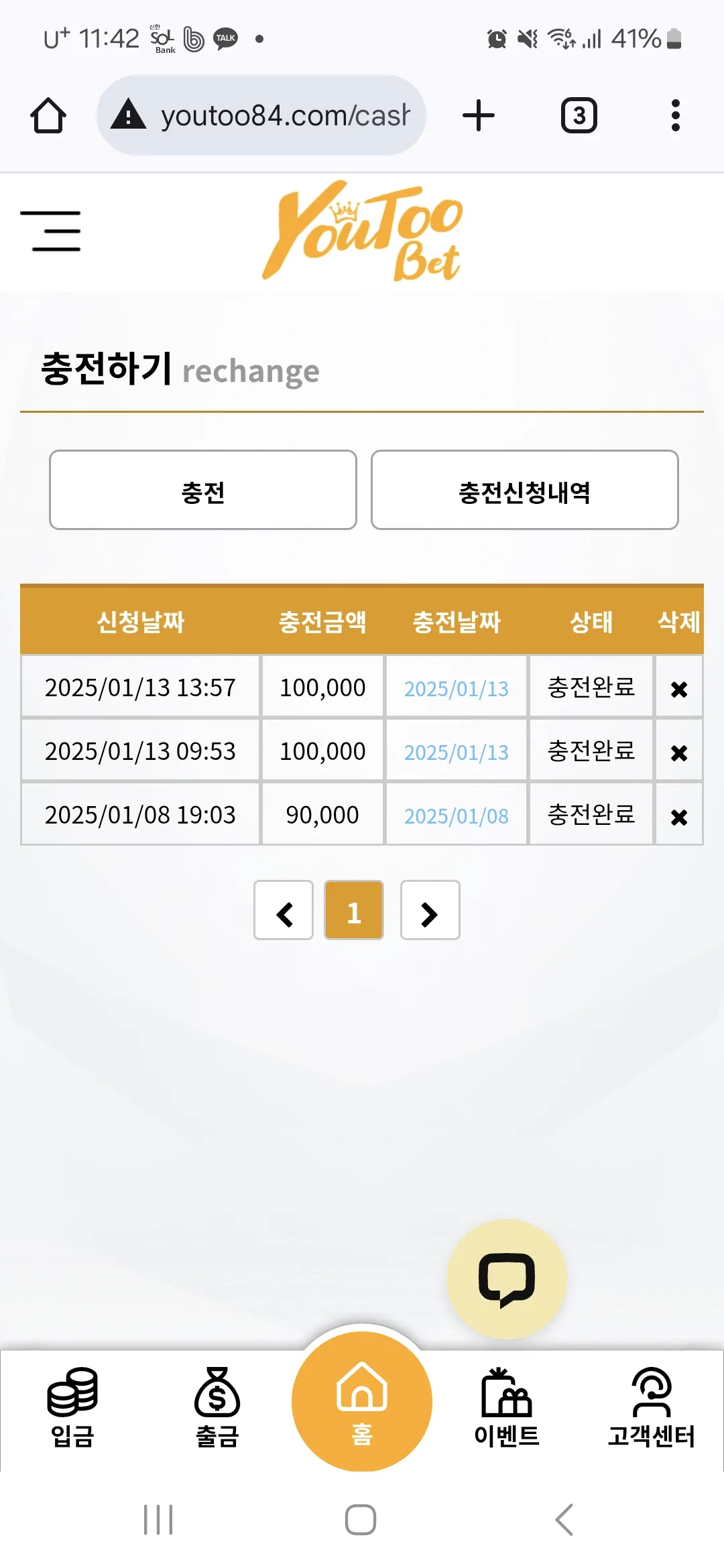
Task: Delete the 2025/01/13 13:57 record
Action: coord(679,689)
